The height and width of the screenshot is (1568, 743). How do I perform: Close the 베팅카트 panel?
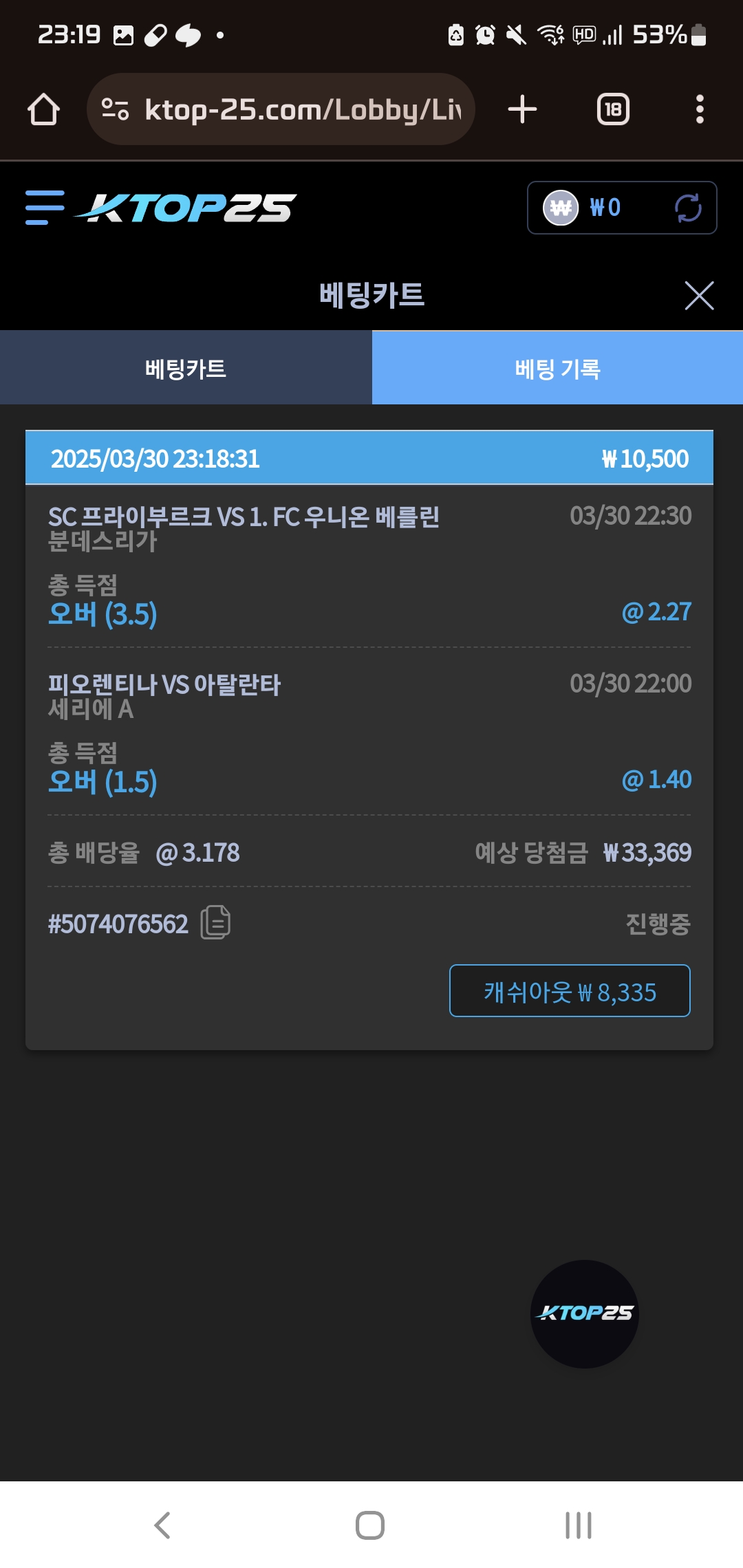[x=699, y=296]
